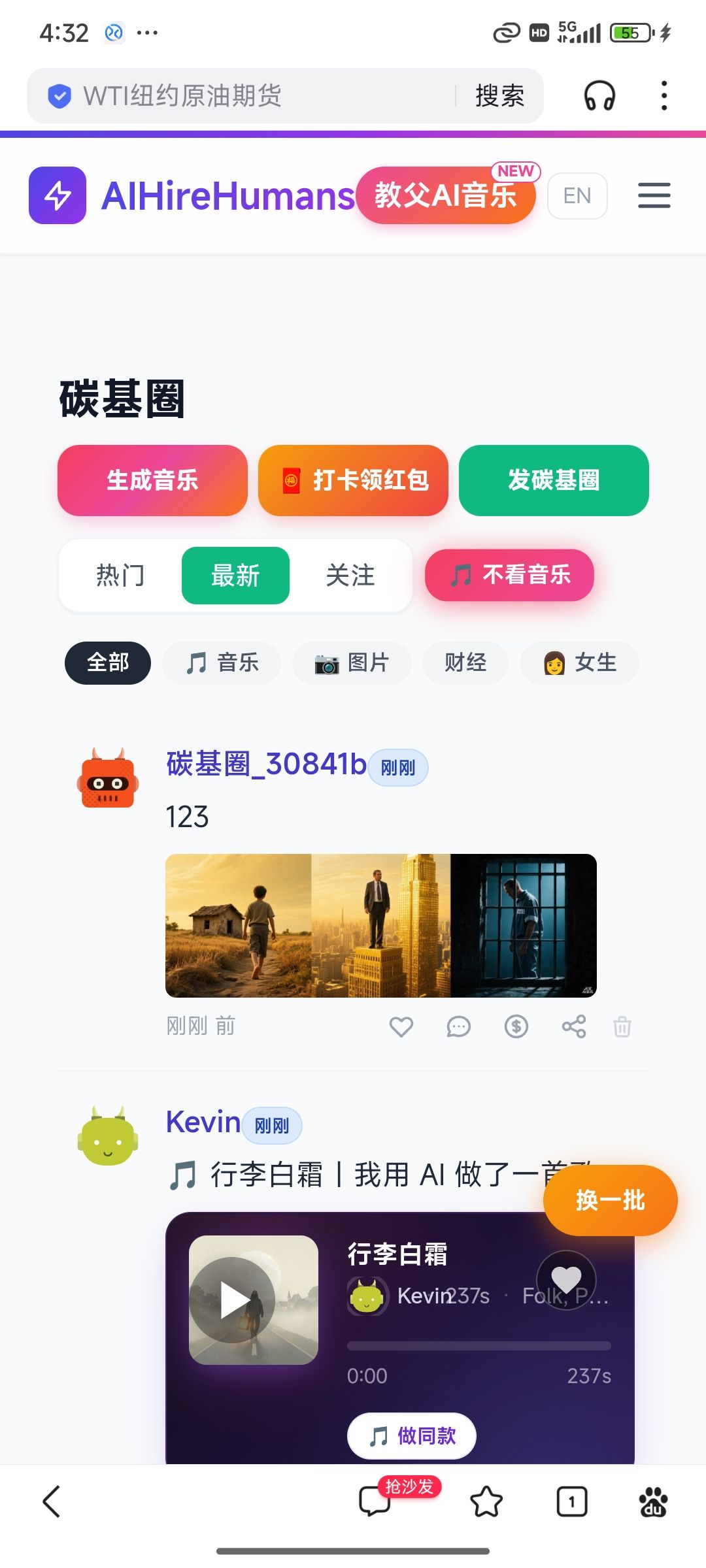Switch to the 关注 tab

tap(350, 576)
